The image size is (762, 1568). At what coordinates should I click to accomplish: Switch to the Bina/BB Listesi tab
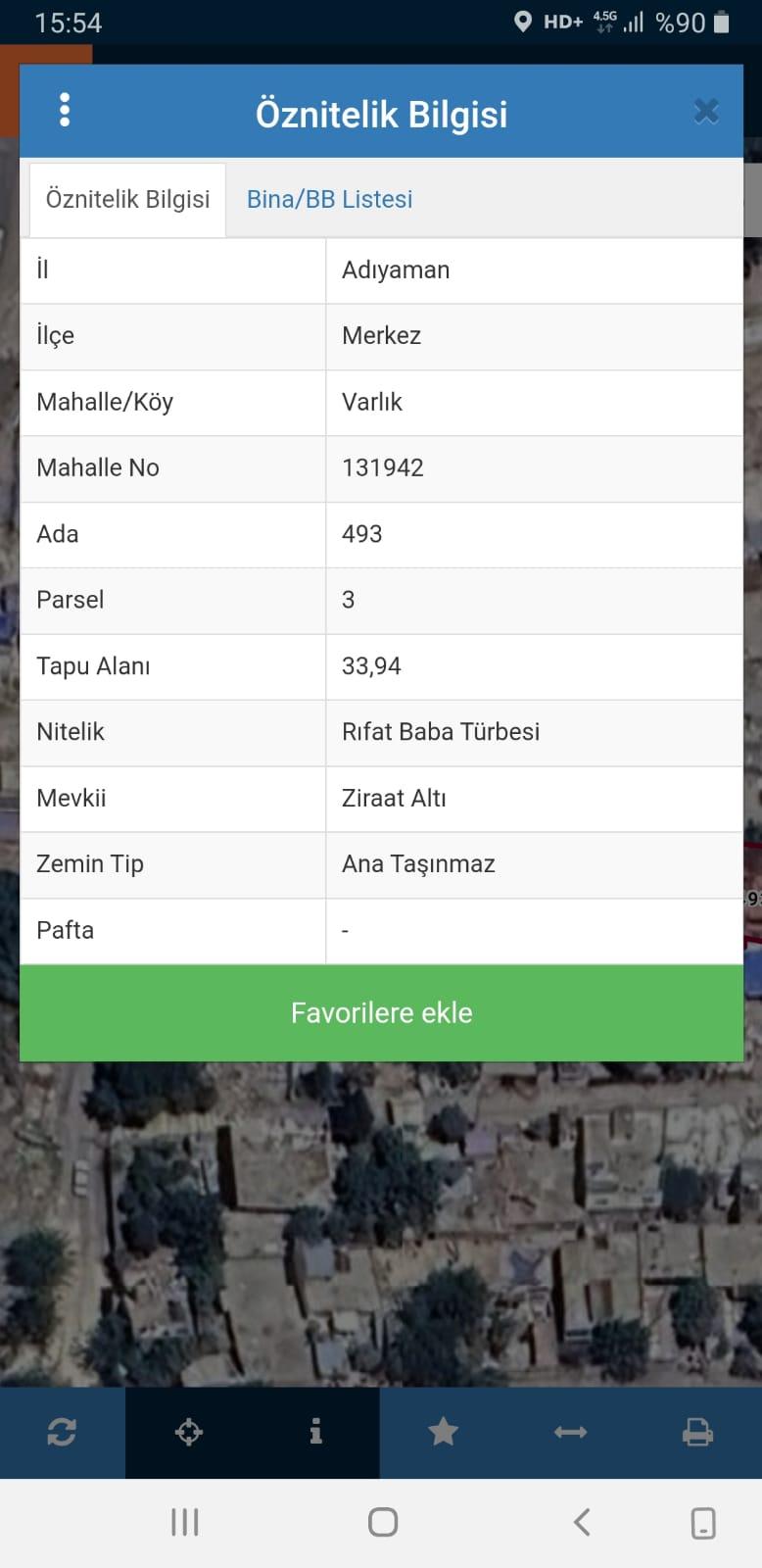329,199
